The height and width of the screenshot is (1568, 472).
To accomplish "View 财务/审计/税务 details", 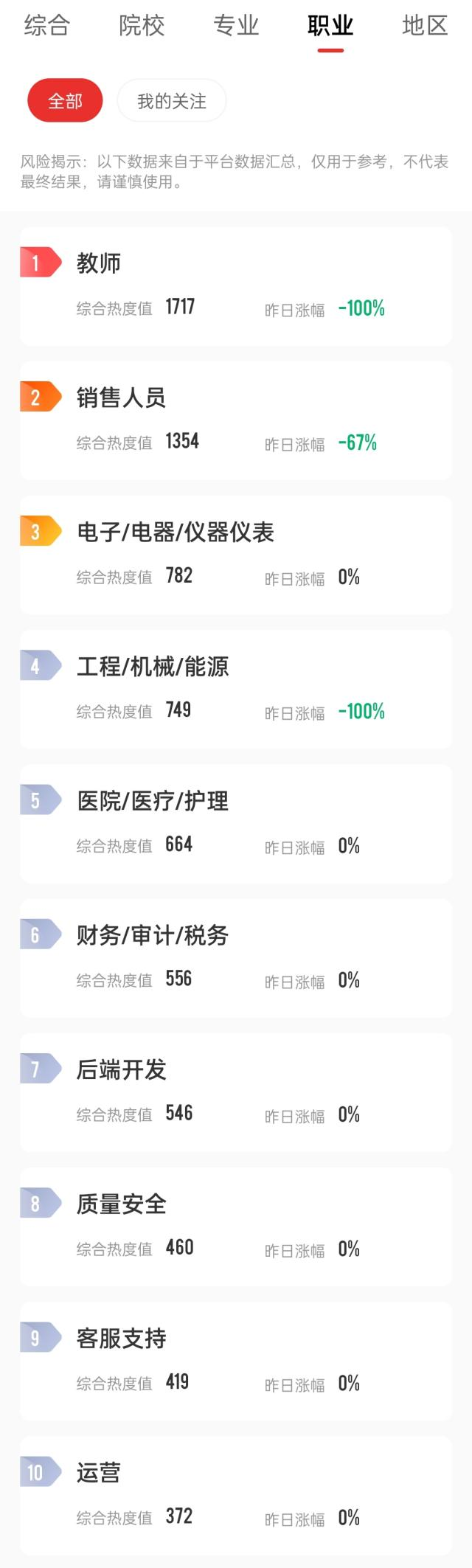I will pos(236,957).
